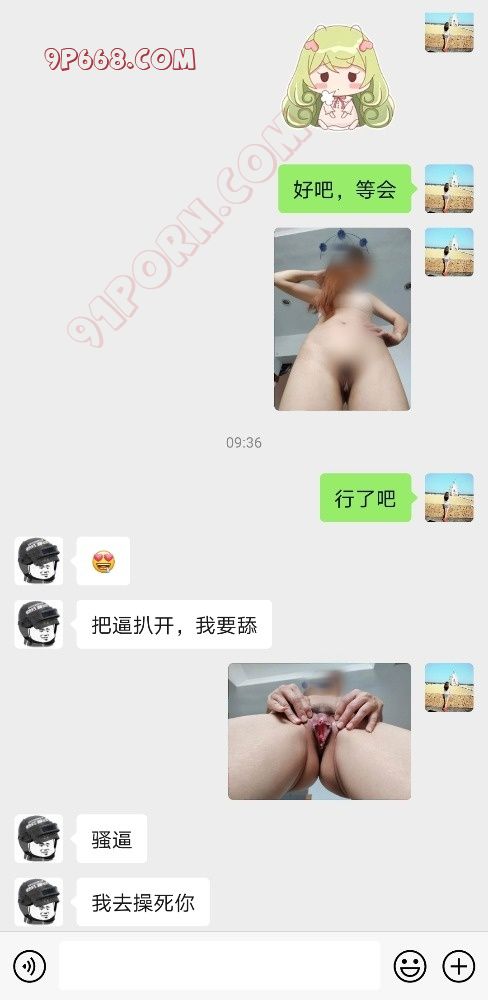Open the emoji and sticker panel
Viewport: 488px width, 1000px height.
pos(410,966)
